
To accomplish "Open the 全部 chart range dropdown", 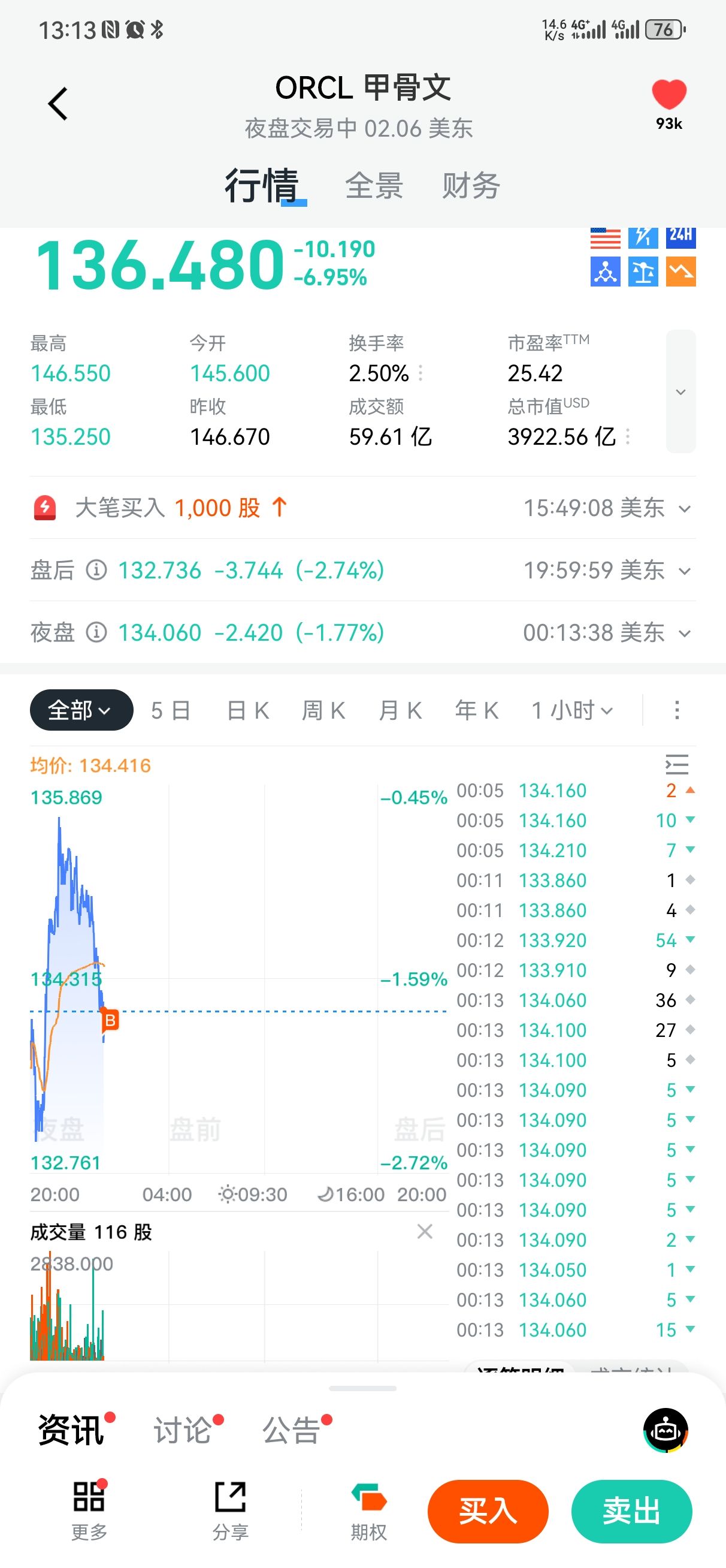I will 81,710.
